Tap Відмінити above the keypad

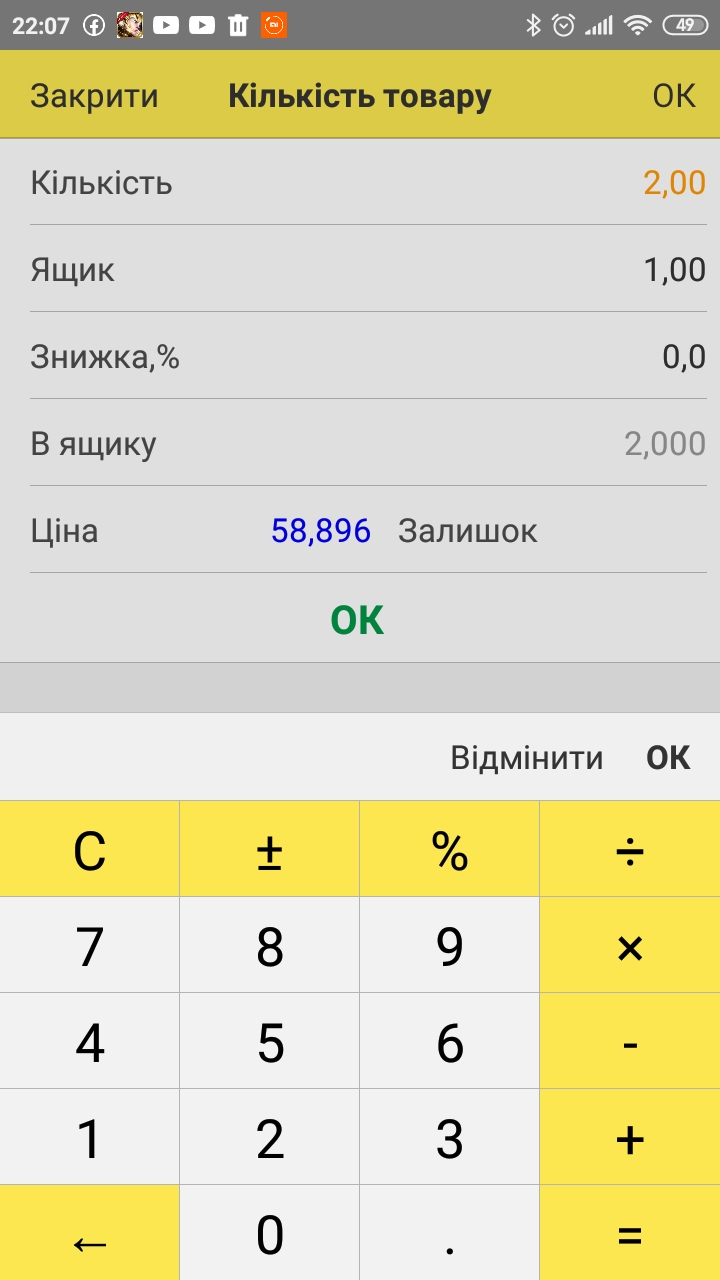527,757
